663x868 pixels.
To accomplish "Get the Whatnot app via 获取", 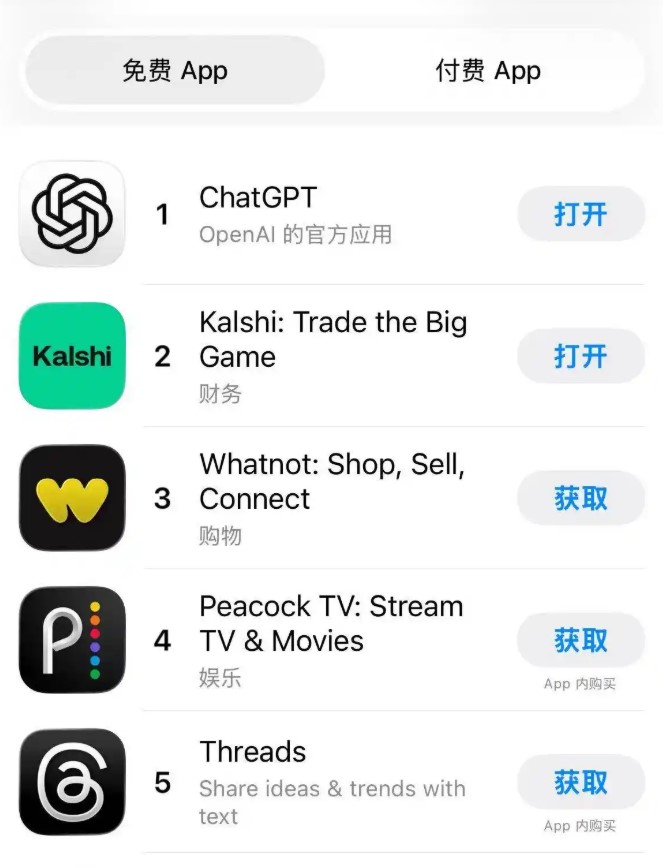I will (580, 498).
